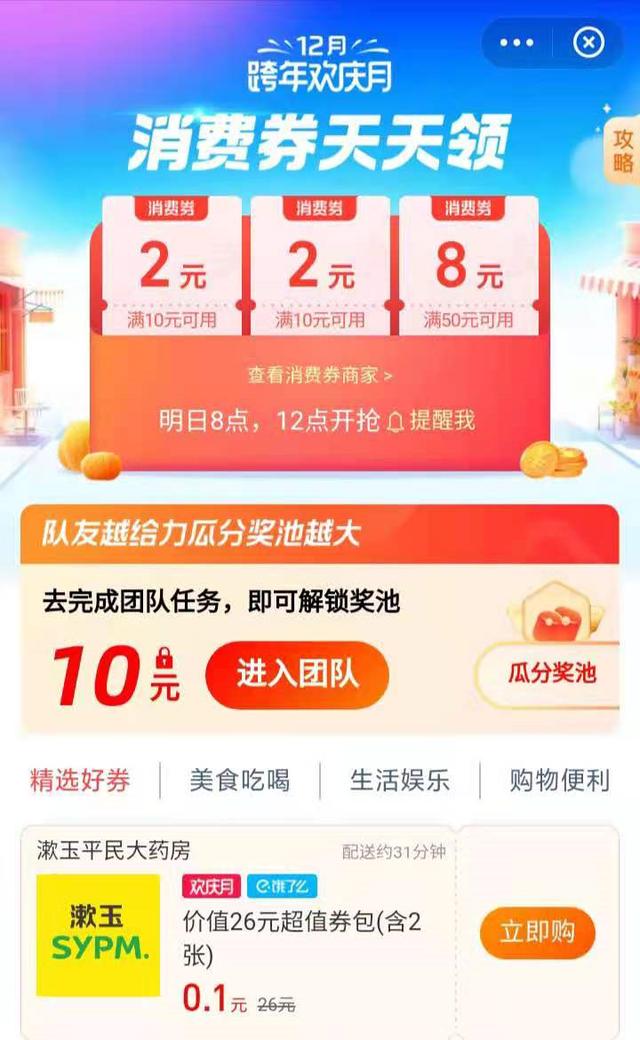Open 瓜分奖池 prize pool

tap(550, 673)
